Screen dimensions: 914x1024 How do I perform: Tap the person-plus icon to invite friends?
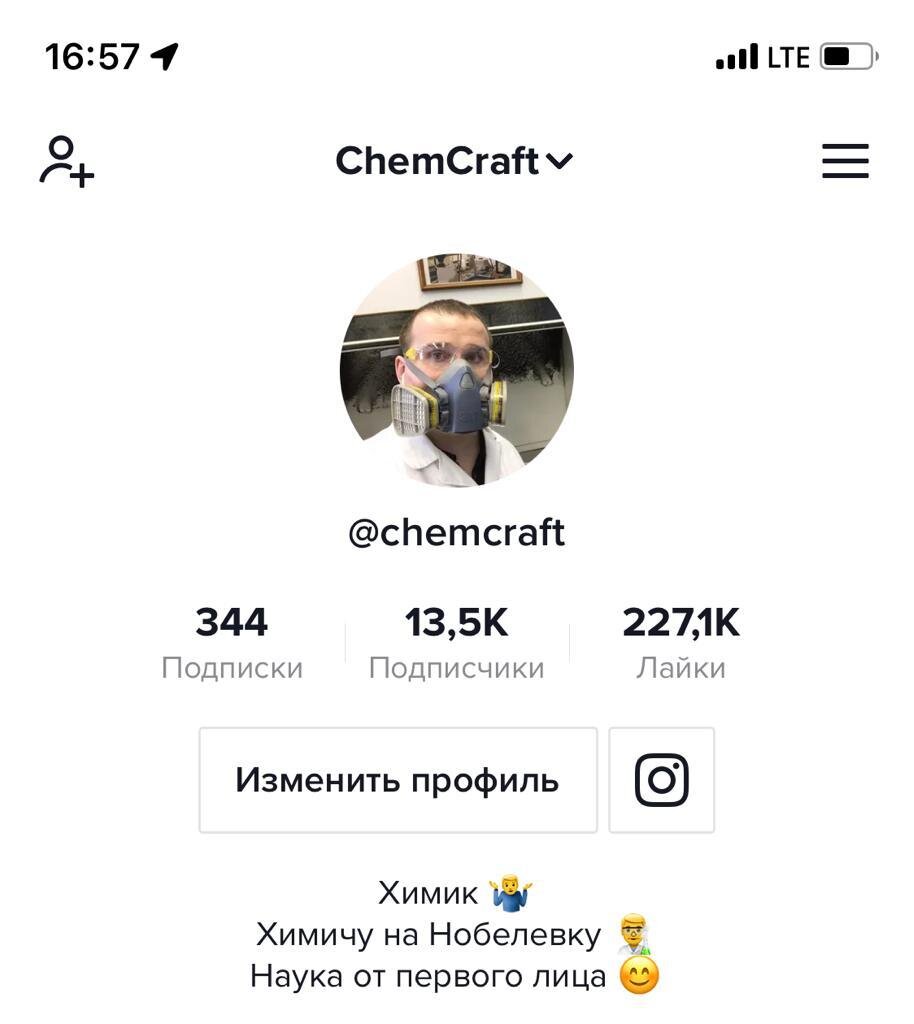(67, 160)
